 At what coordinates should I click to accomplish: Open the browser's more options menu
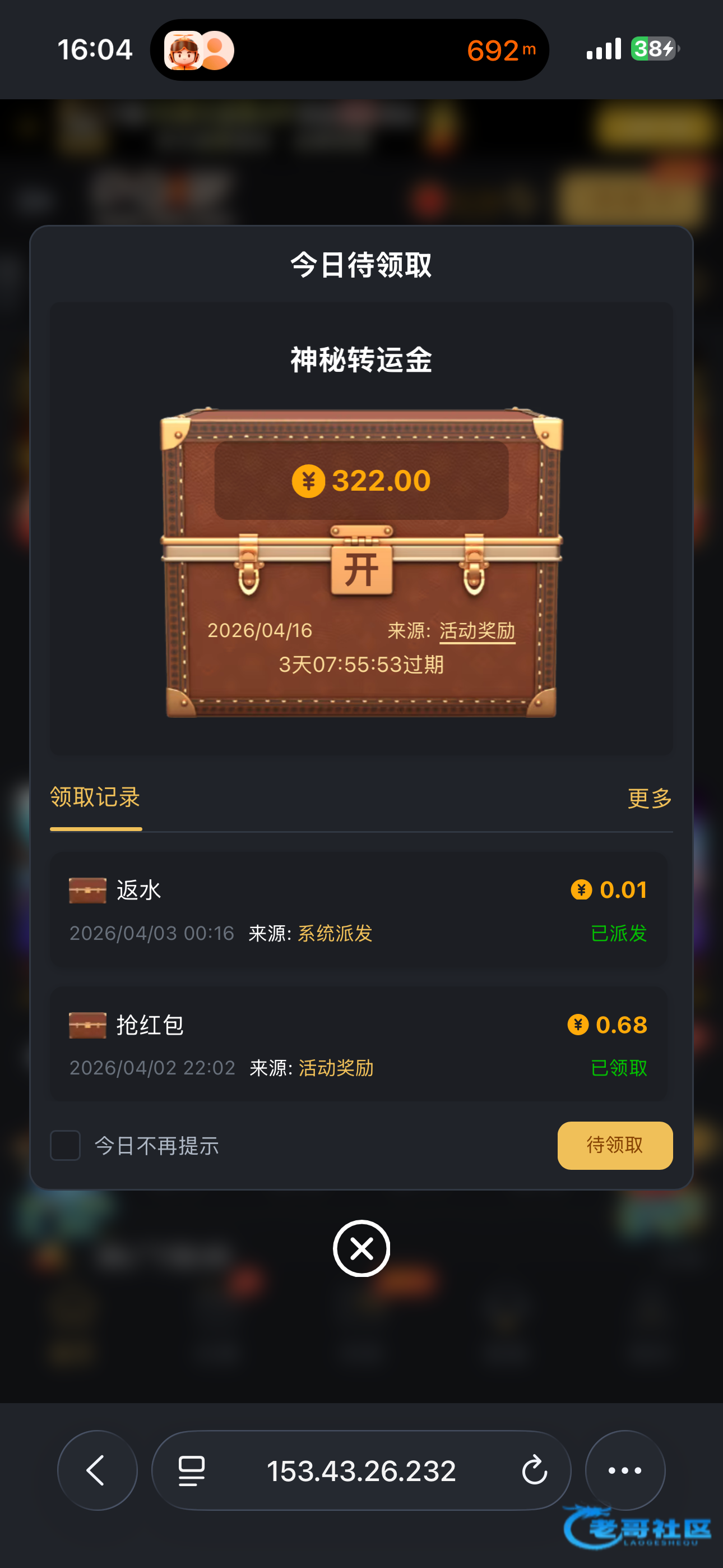(625, 1470)
